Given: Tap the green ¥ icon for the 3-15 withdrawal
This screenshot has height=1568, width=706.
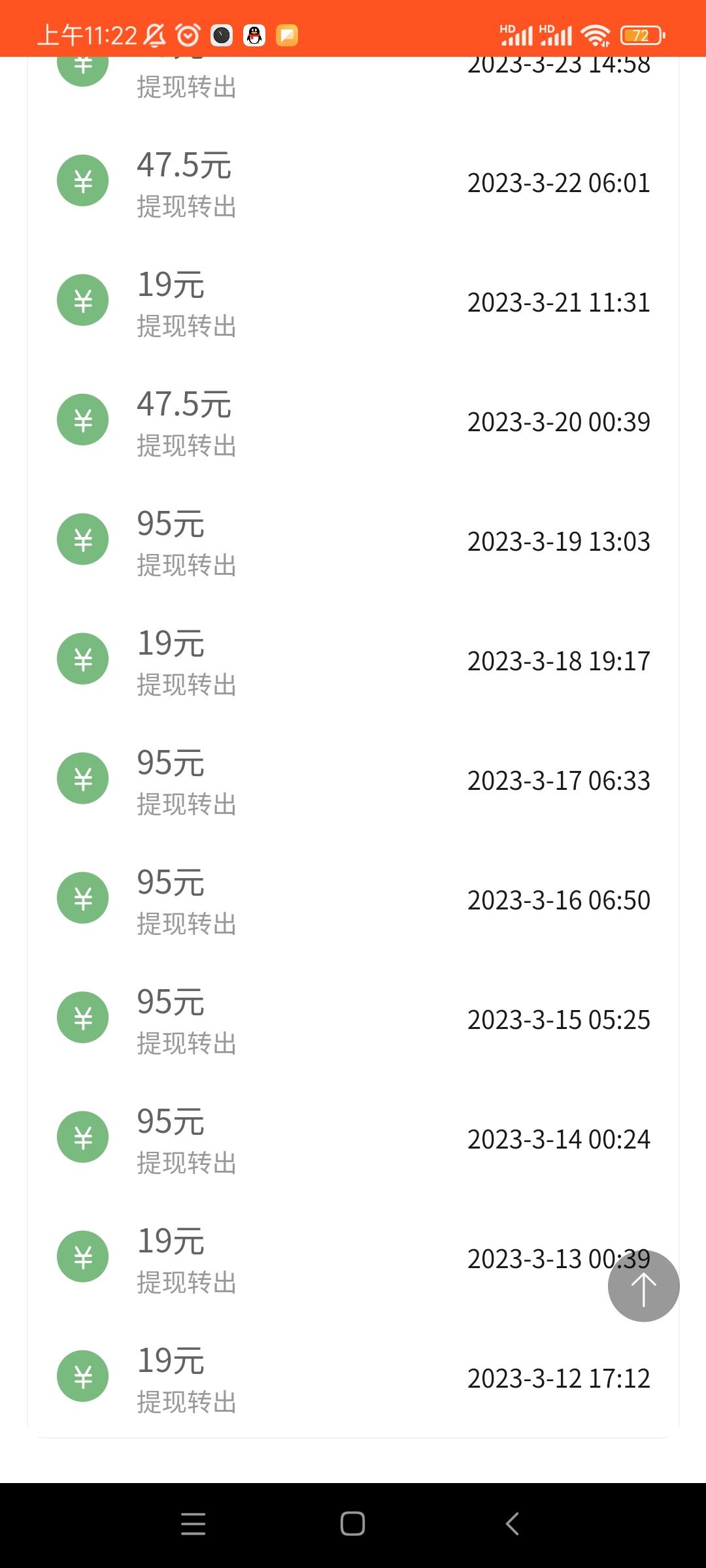Looking at the screenshot, I should pyautogui.click(x=82, y=1017).
